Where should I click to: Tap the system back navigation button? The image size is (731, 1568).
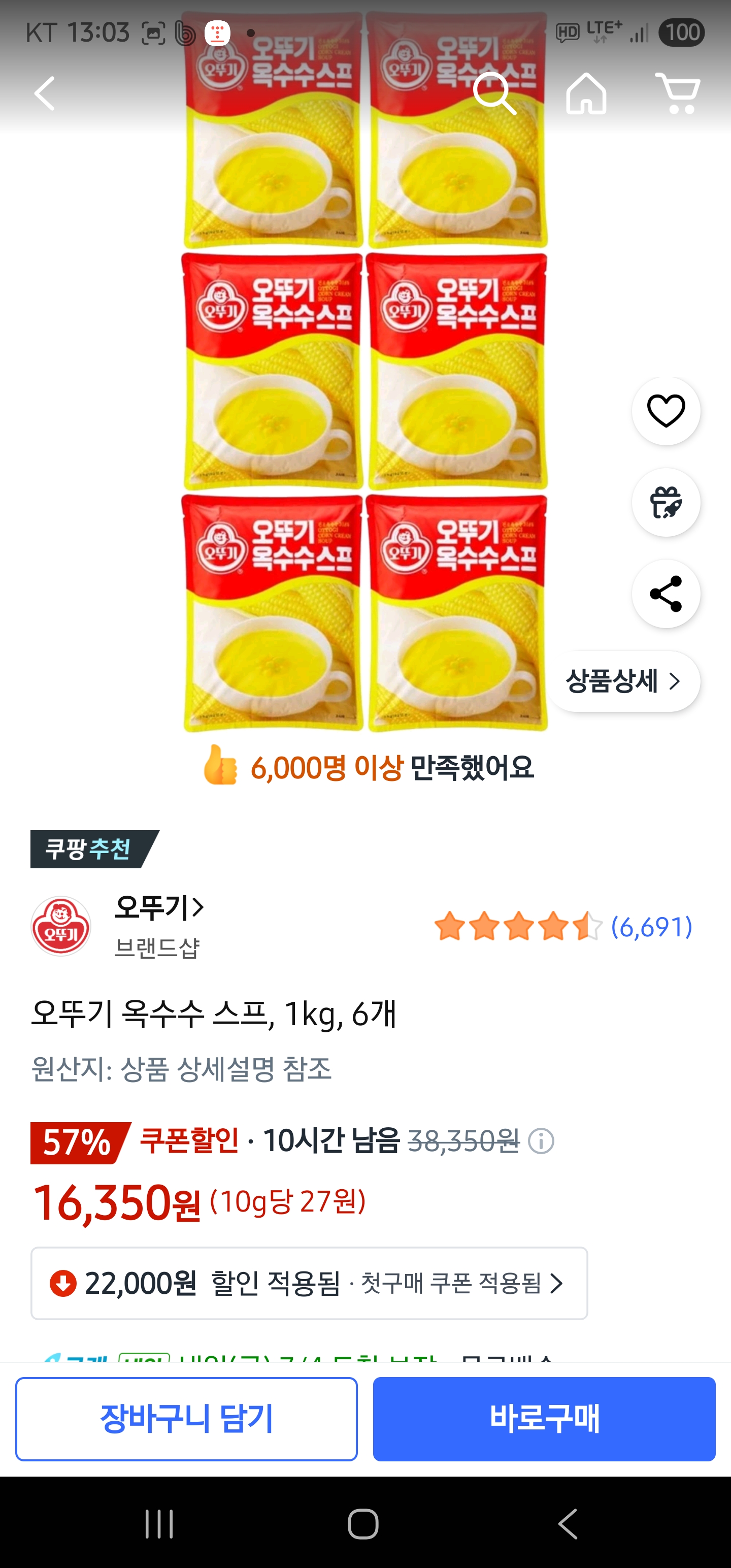tap(567, 1524)
